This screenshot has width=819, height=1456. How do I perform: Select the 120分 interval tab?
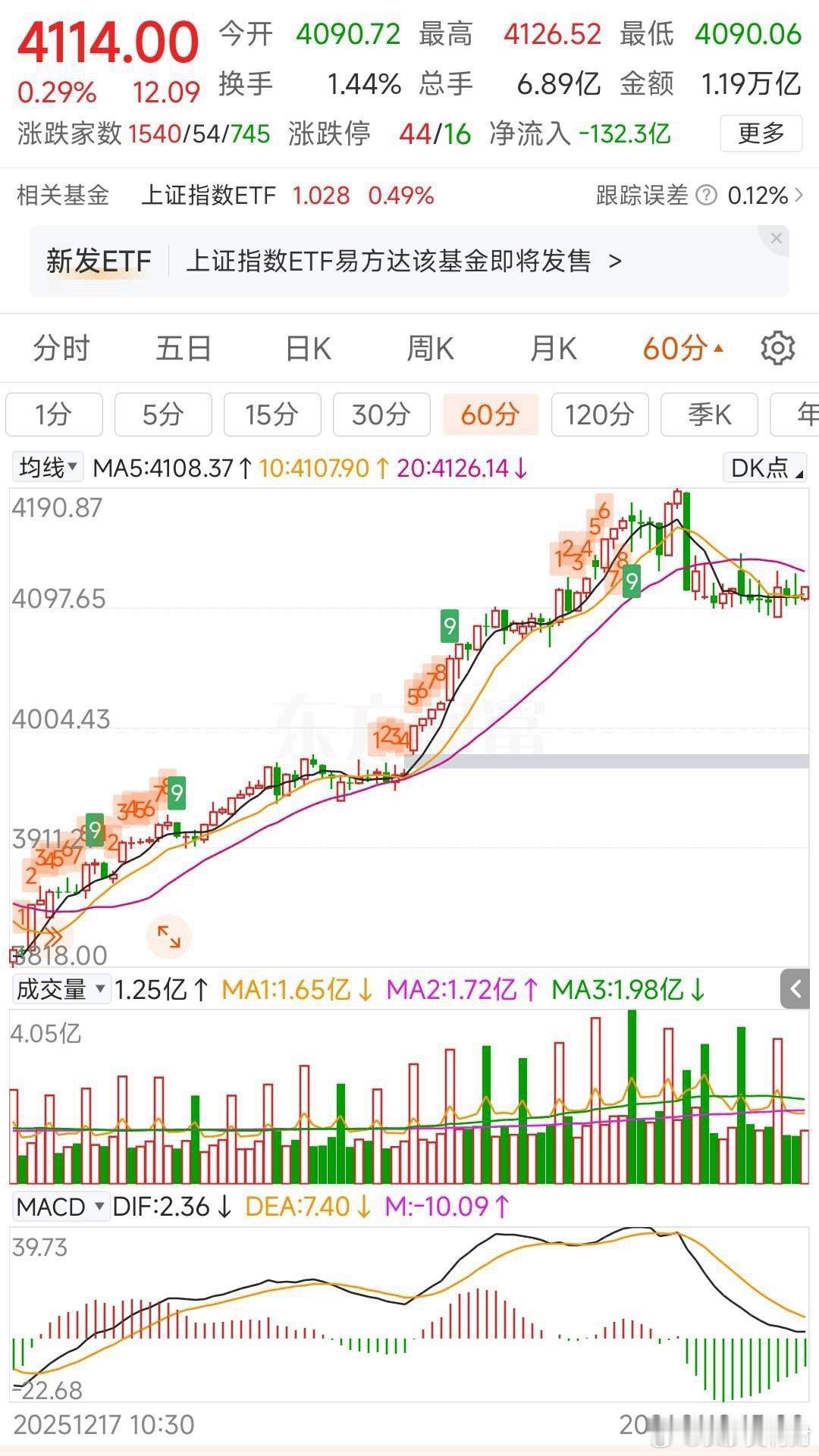(599, 415)
